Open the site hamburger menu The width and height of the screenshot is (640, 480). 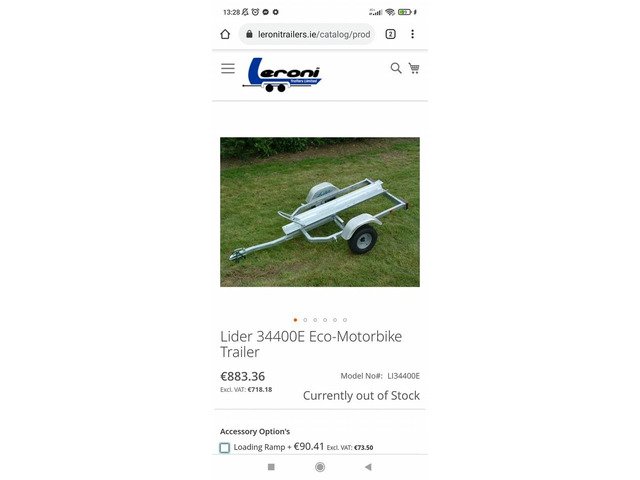click(x=228, y=68)
